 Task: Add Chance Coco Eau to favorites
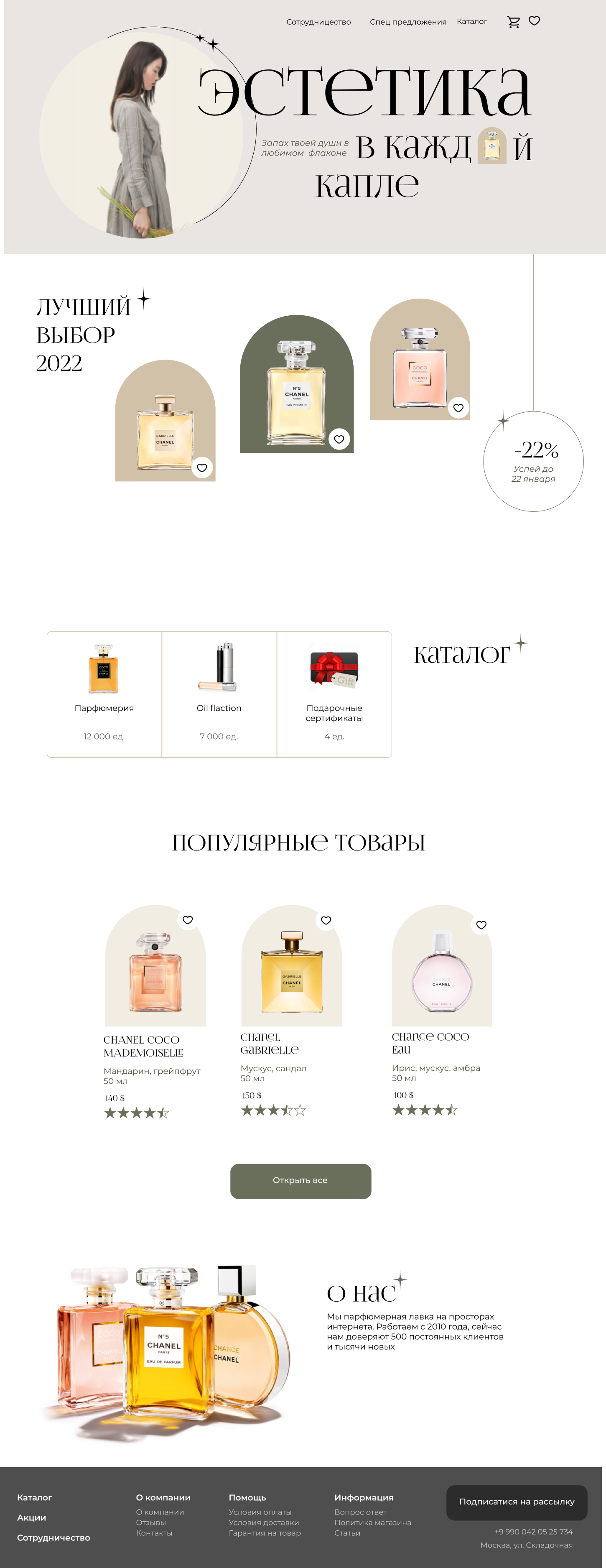click(481, 924)
